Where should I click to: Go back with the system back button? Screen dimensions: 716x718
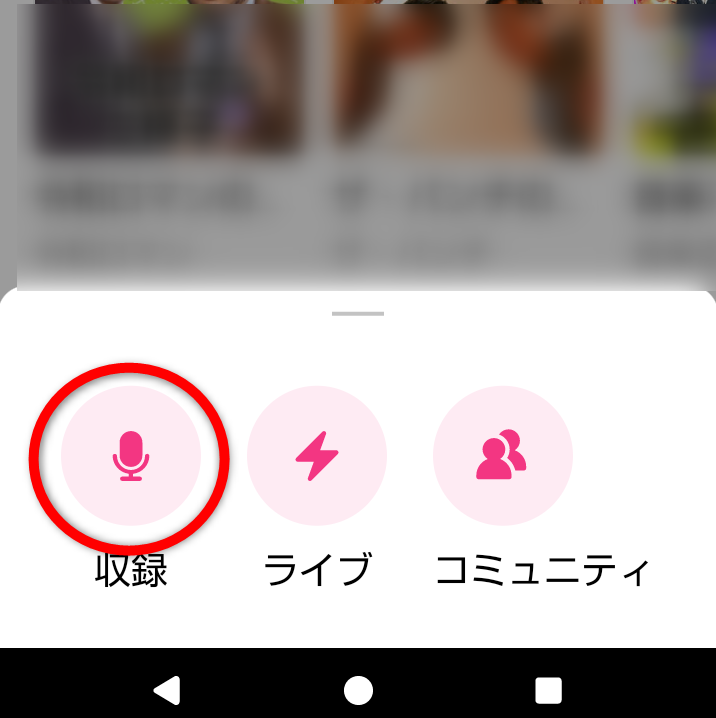click(167, 690)
